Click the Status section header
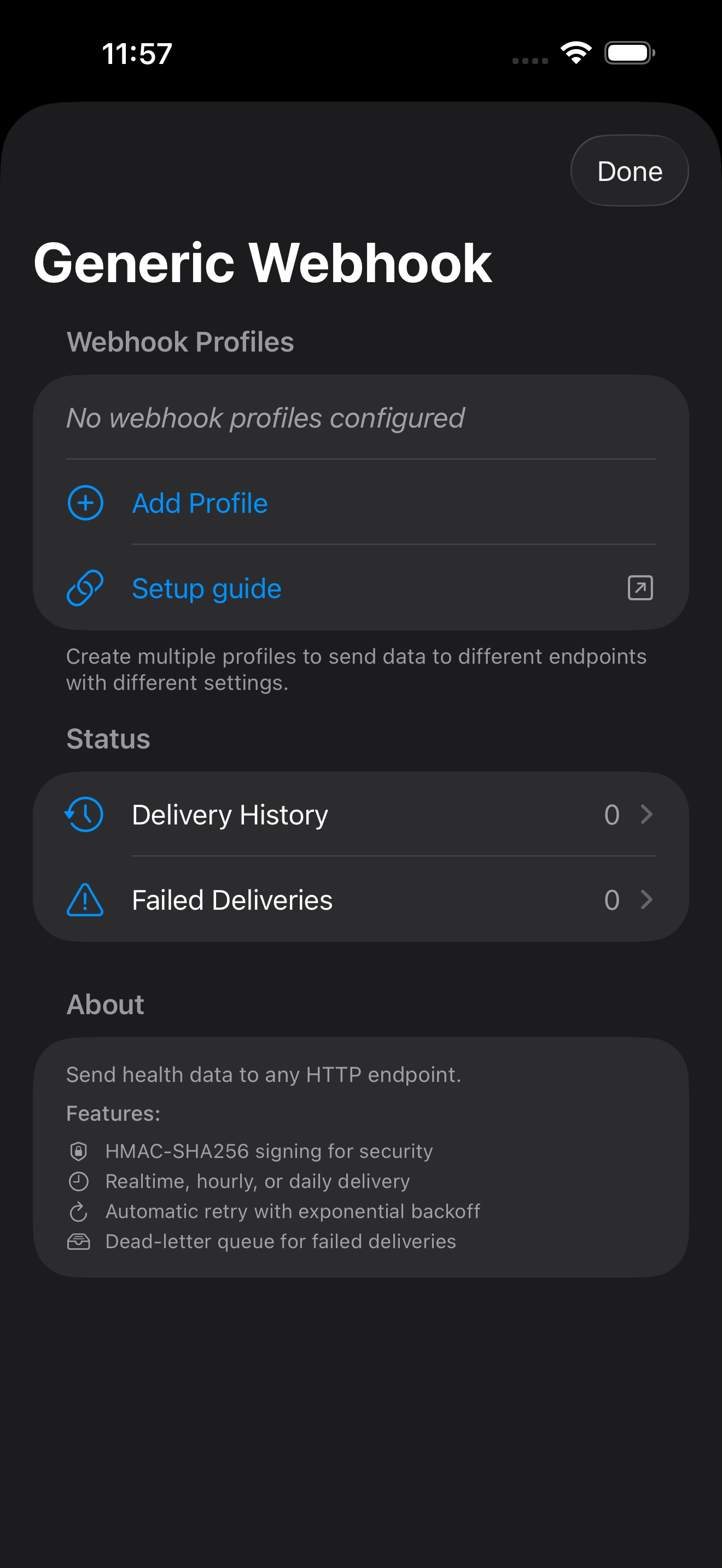 click(x=108, y=738)
